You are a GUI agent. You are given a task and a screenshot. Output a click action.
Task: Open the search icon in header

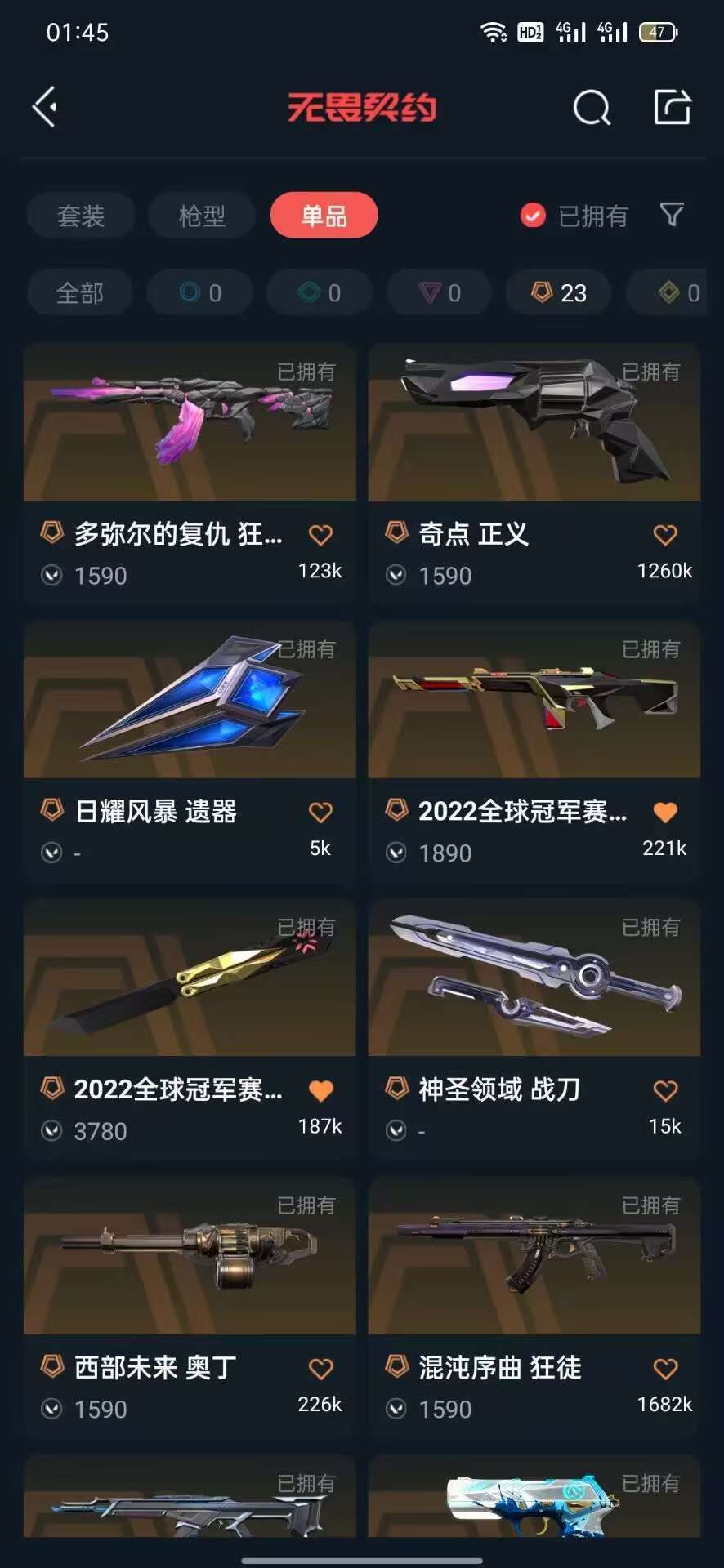coord(591,107)
